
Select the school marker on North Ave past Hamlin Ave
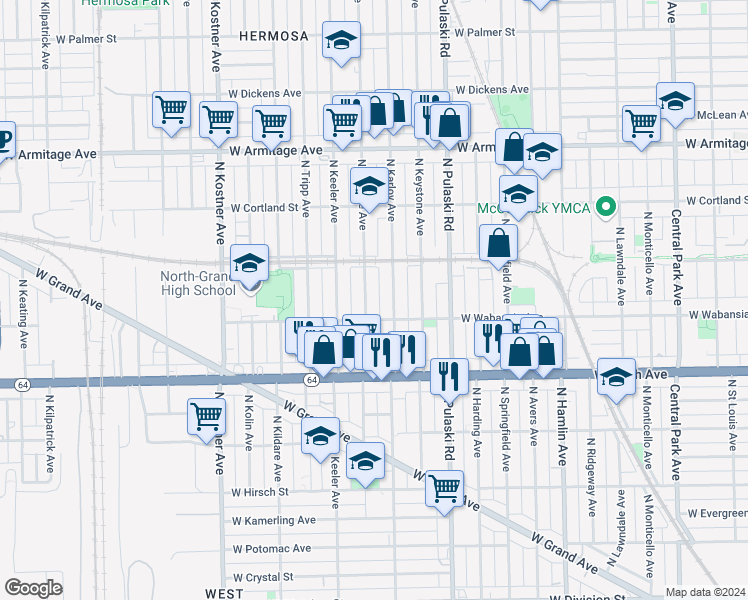pyautogui.click(x=617, y=377)
